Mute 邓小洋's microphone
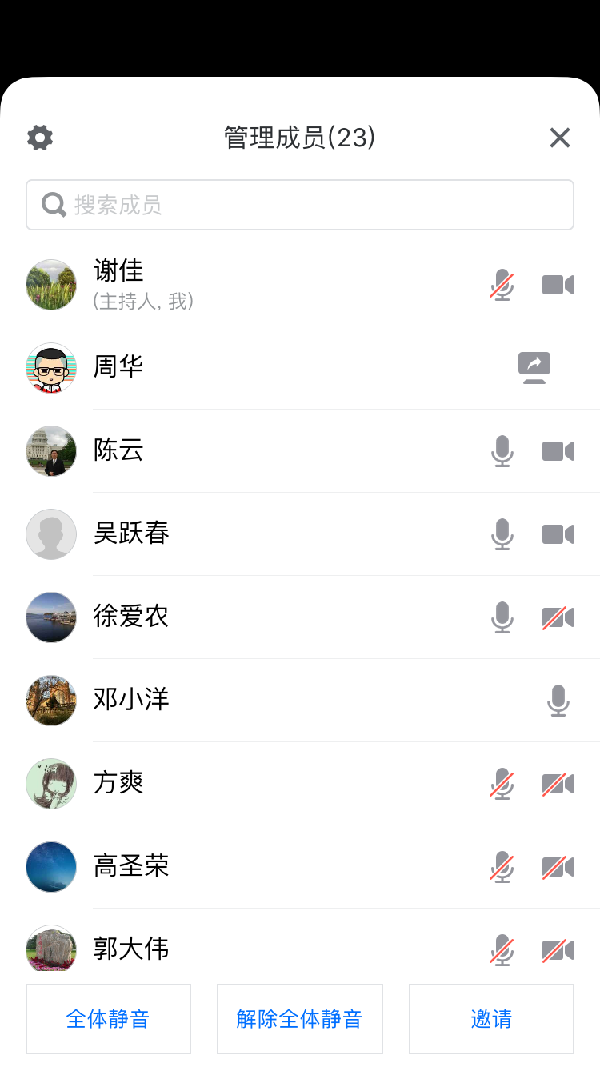This screenshot has width=600, height=1067. (558, 700)
